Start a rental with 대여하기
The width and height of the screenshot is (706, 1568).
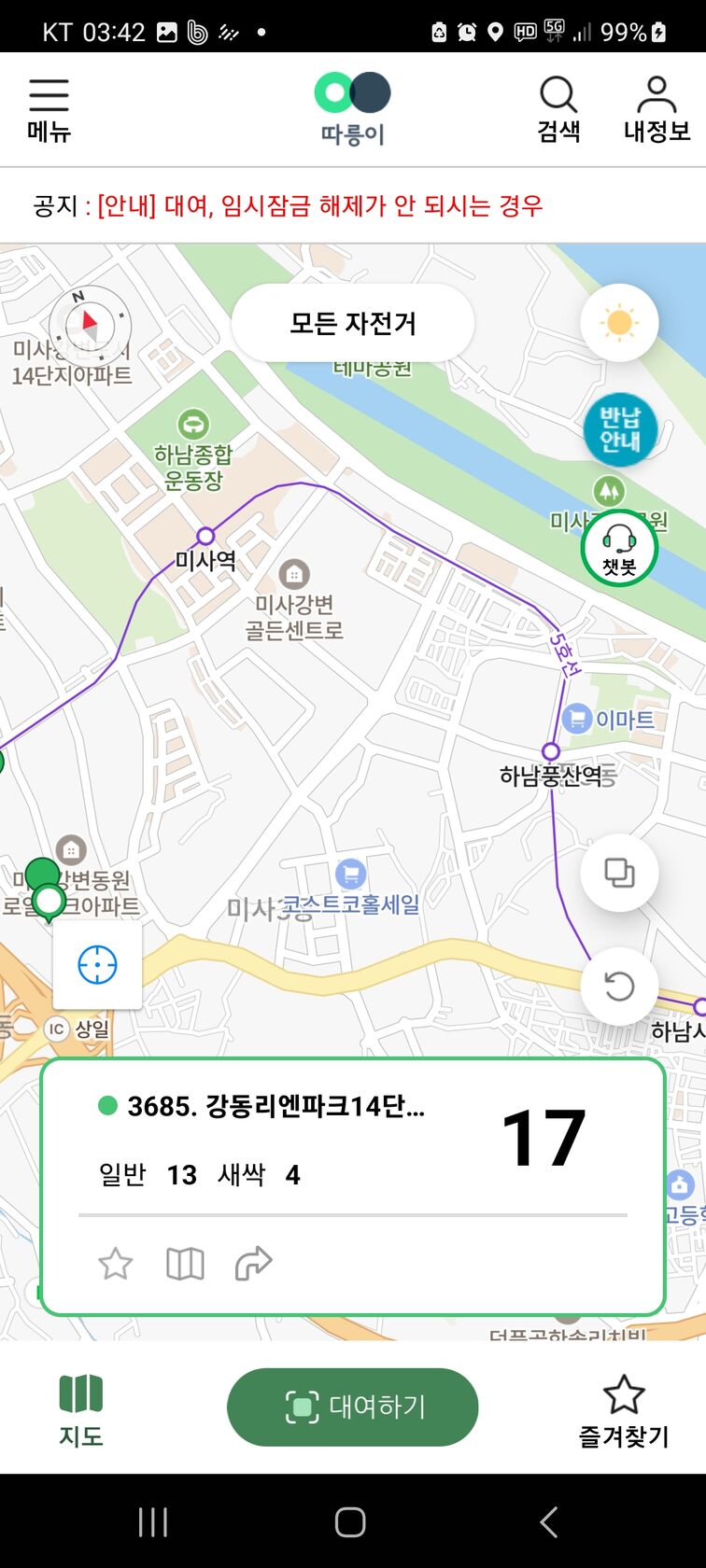pos(352,1407)
